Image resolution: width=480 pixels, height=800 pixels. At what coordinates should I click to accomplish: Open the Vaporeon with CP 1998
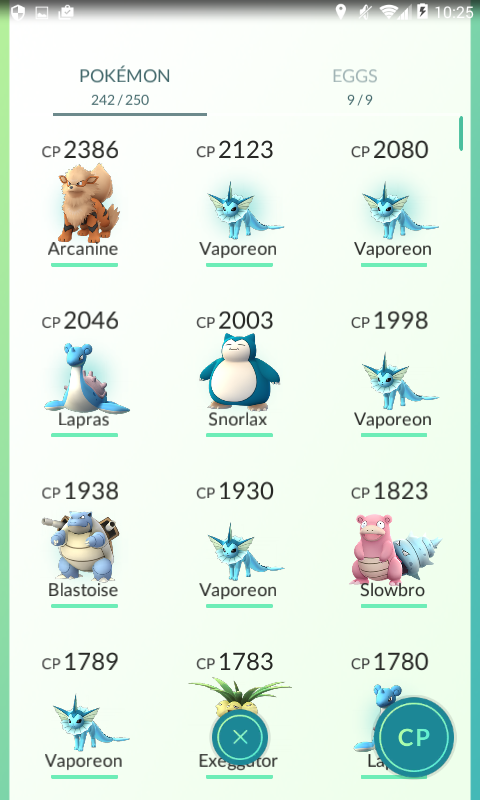(393, 374)
